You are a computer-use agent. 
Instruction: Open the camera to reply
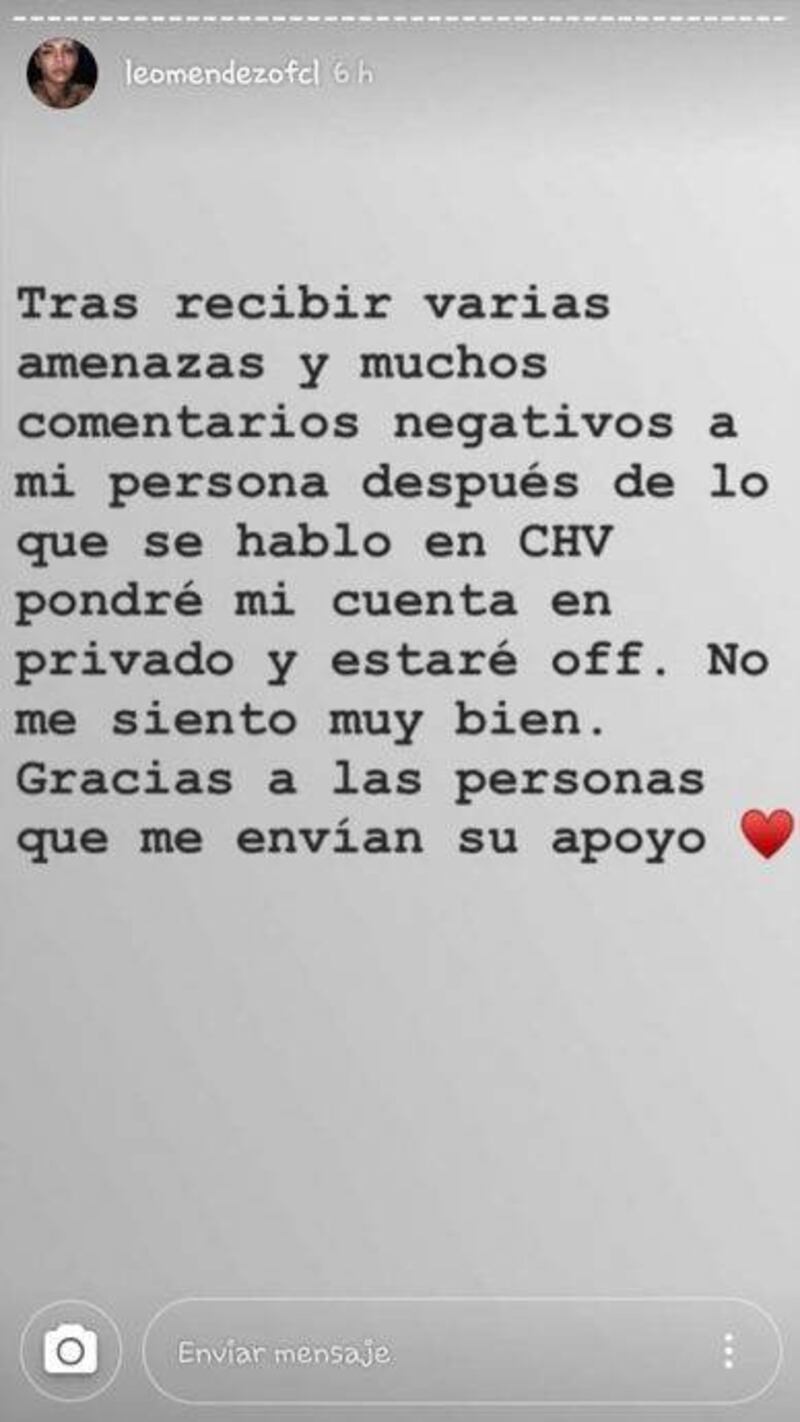[x=71, y=1352]
